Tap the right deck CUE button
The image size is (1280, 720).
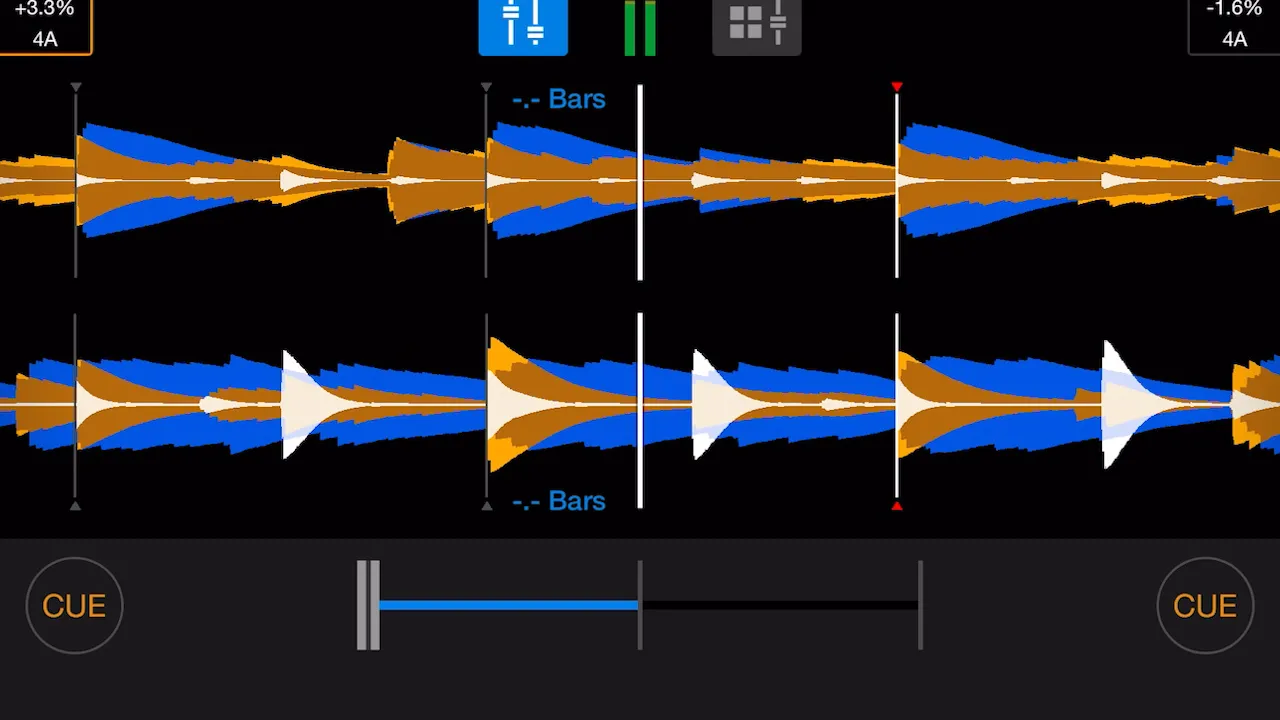pyautogui.click(x=1205, y=606)
